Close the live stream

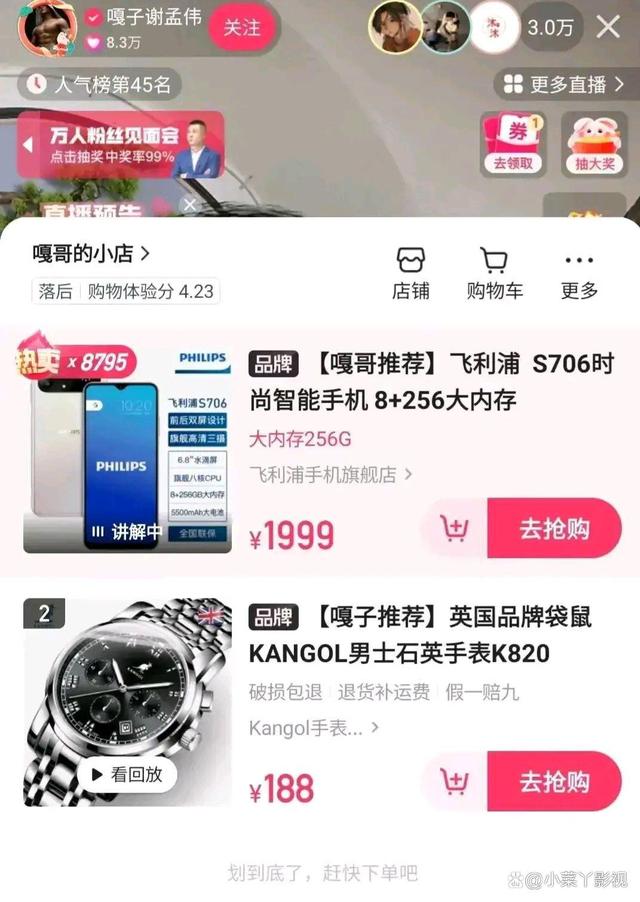(609, 27)
